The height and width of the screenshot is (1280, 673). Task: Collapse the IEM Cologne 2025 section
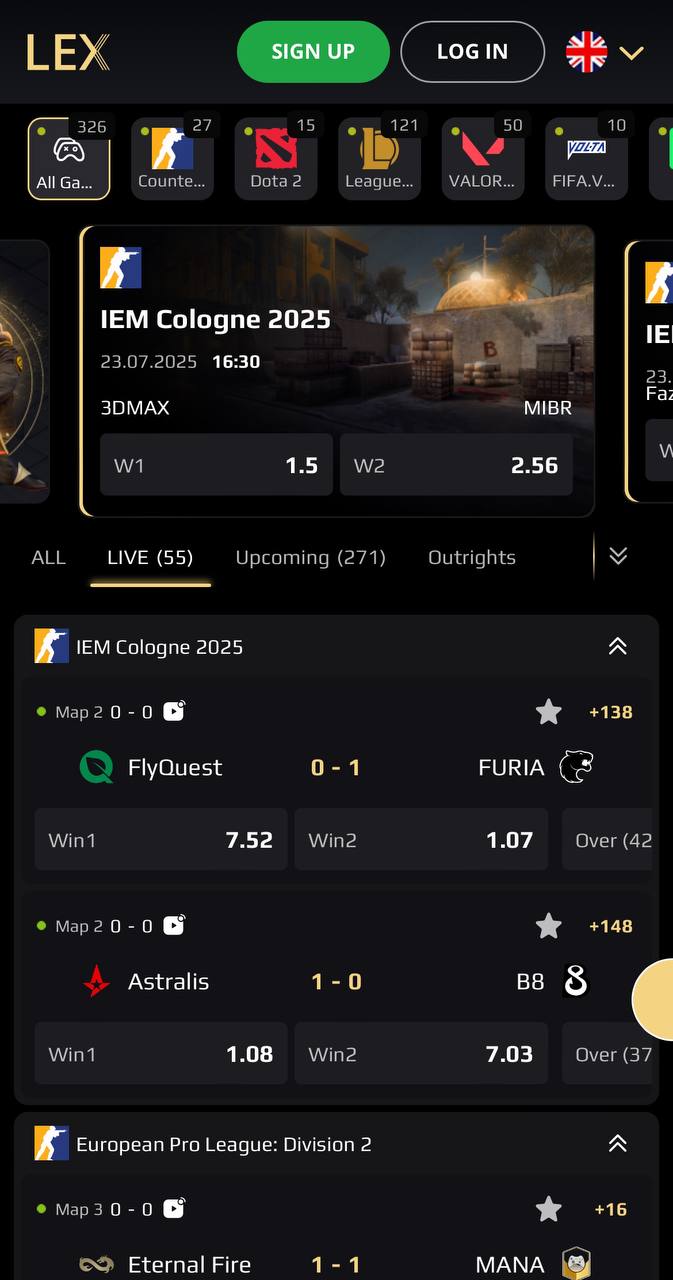[x=618, y=647]
